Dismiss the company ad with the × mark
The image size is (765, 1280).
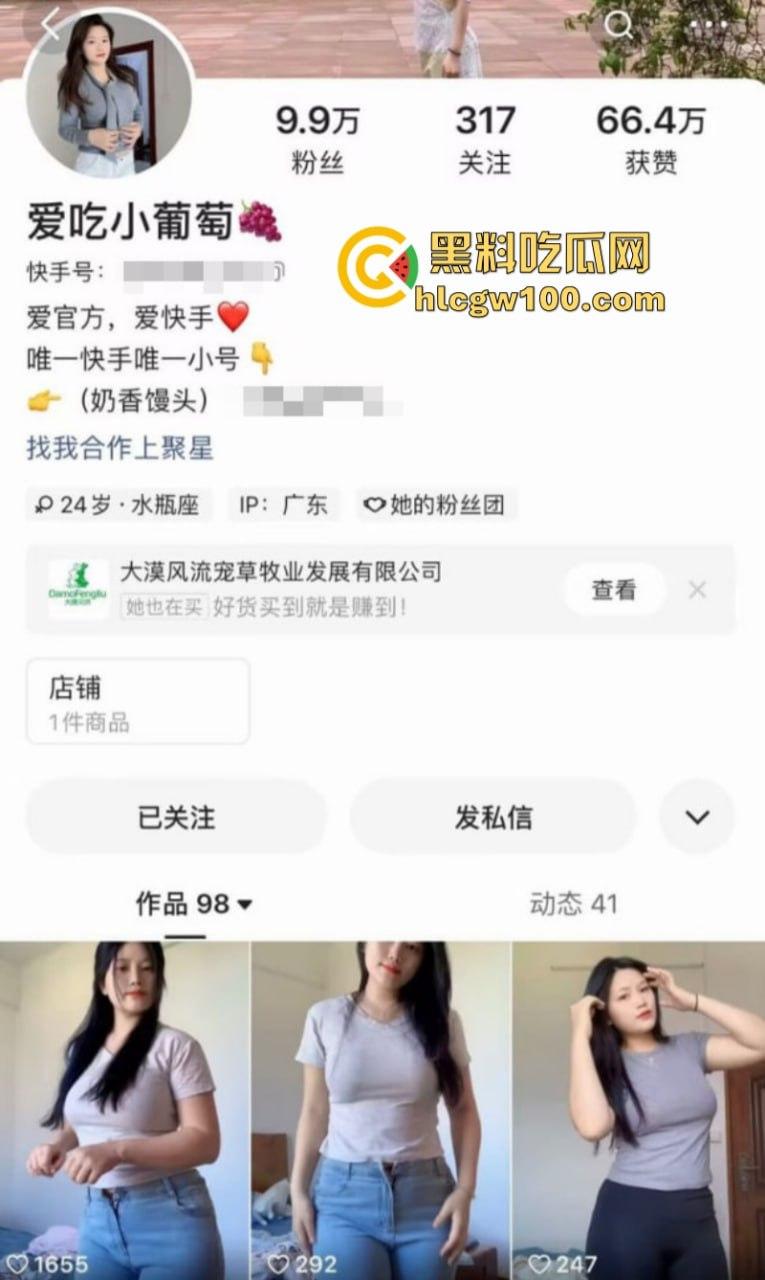699,589
